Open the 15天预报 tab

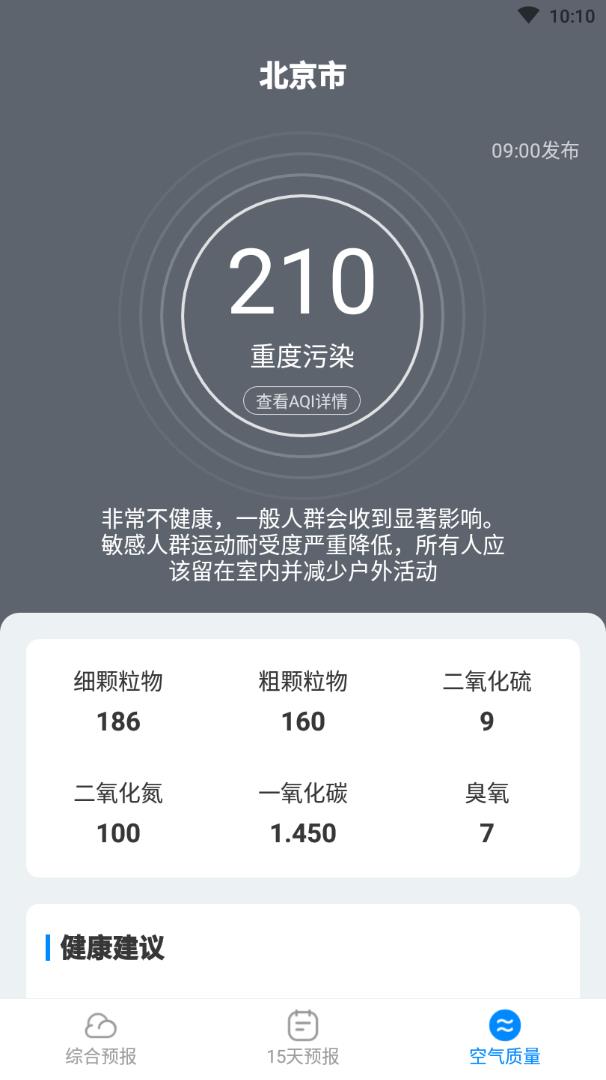(x=303, y=1038)
